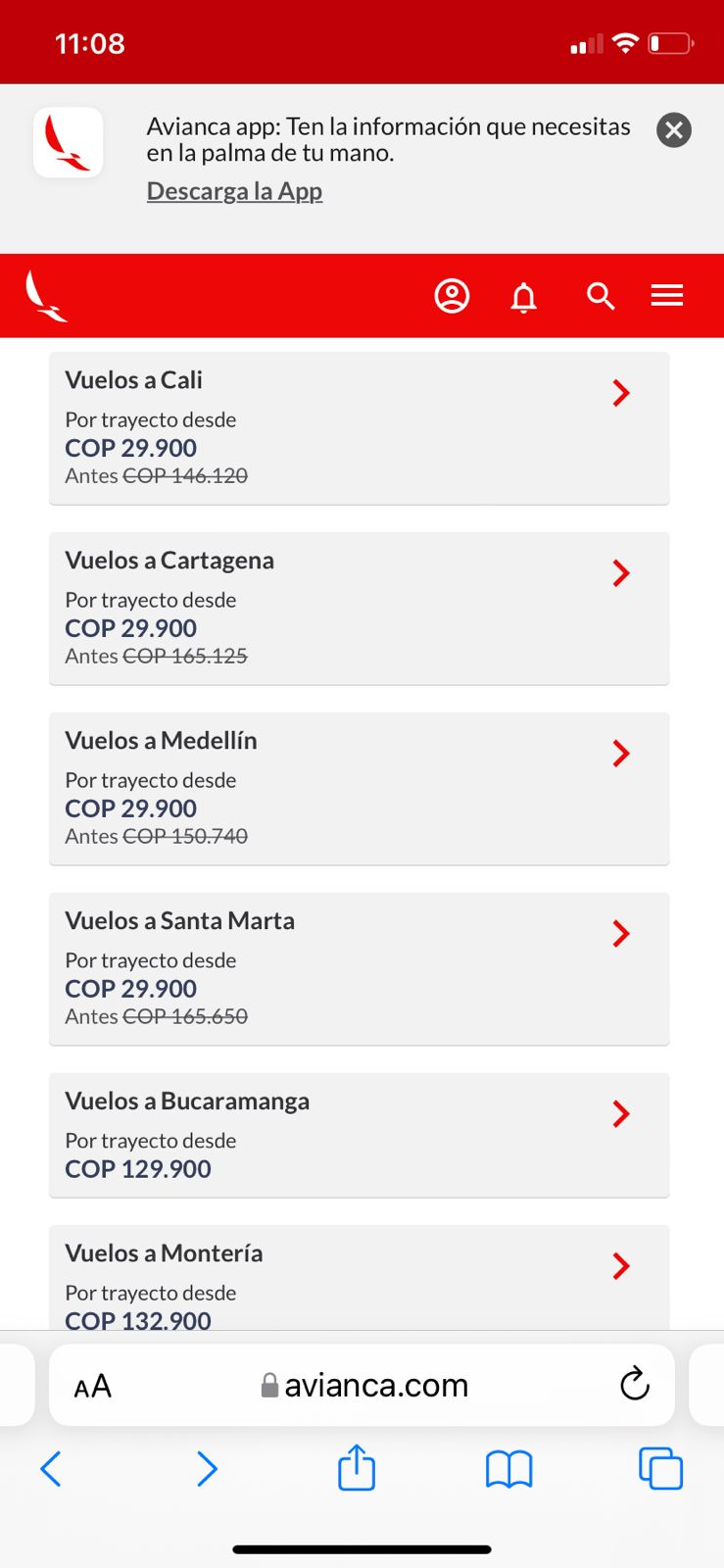
Task: Choose Vuelos a Bucaramanga flights
Action: 359,1135
